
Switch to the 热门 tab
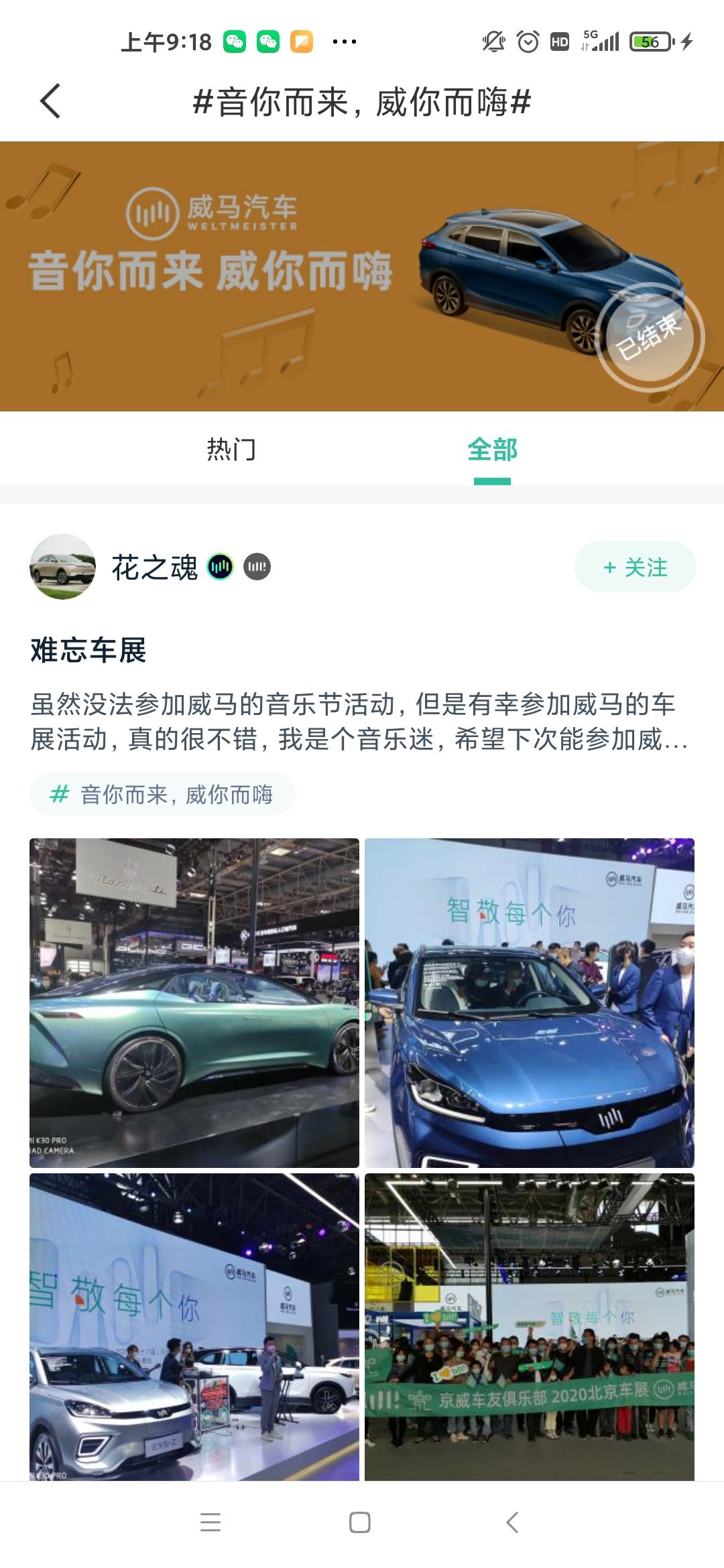pyautogui.click(x=231, y=449)
